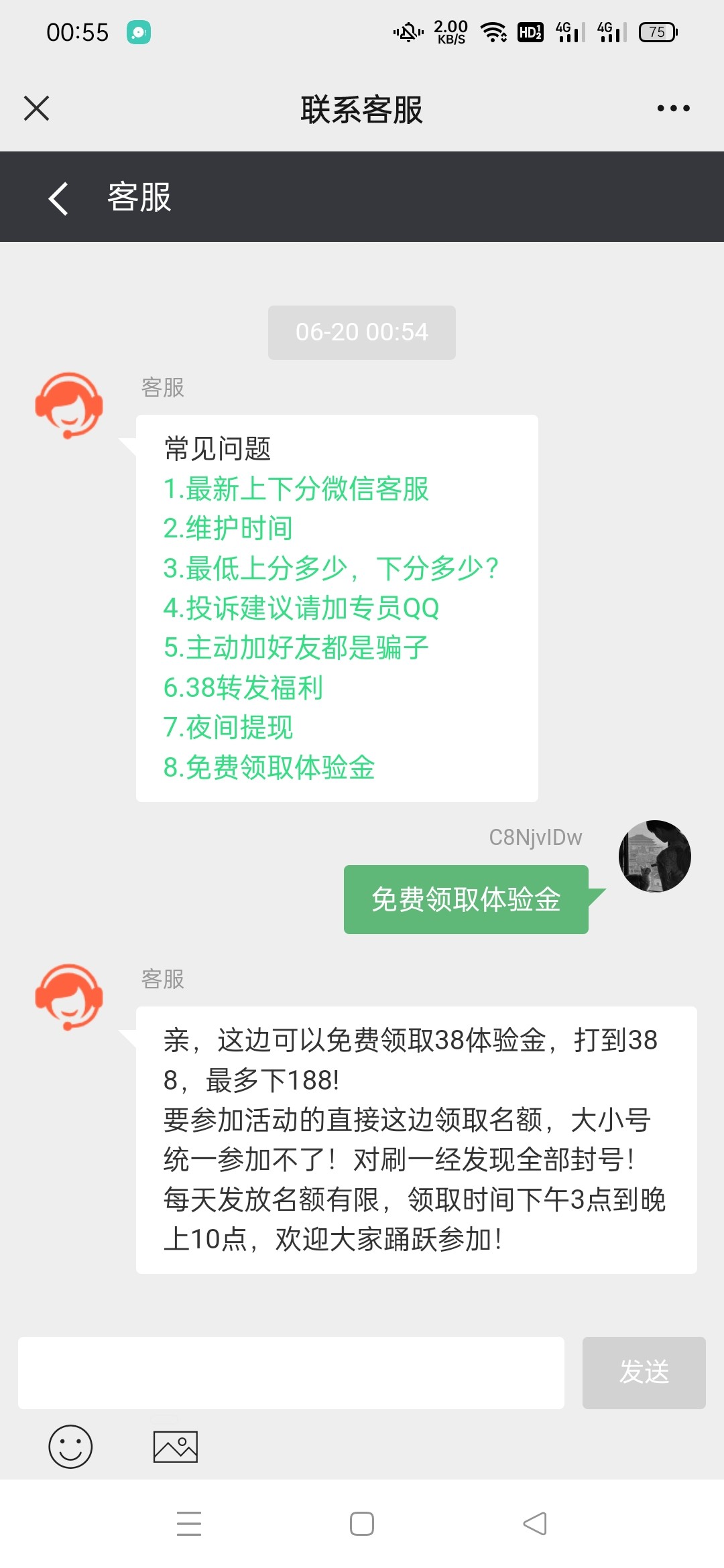Open the three-dot overflow menu
724x1568 pixels.
click(673, 109)
